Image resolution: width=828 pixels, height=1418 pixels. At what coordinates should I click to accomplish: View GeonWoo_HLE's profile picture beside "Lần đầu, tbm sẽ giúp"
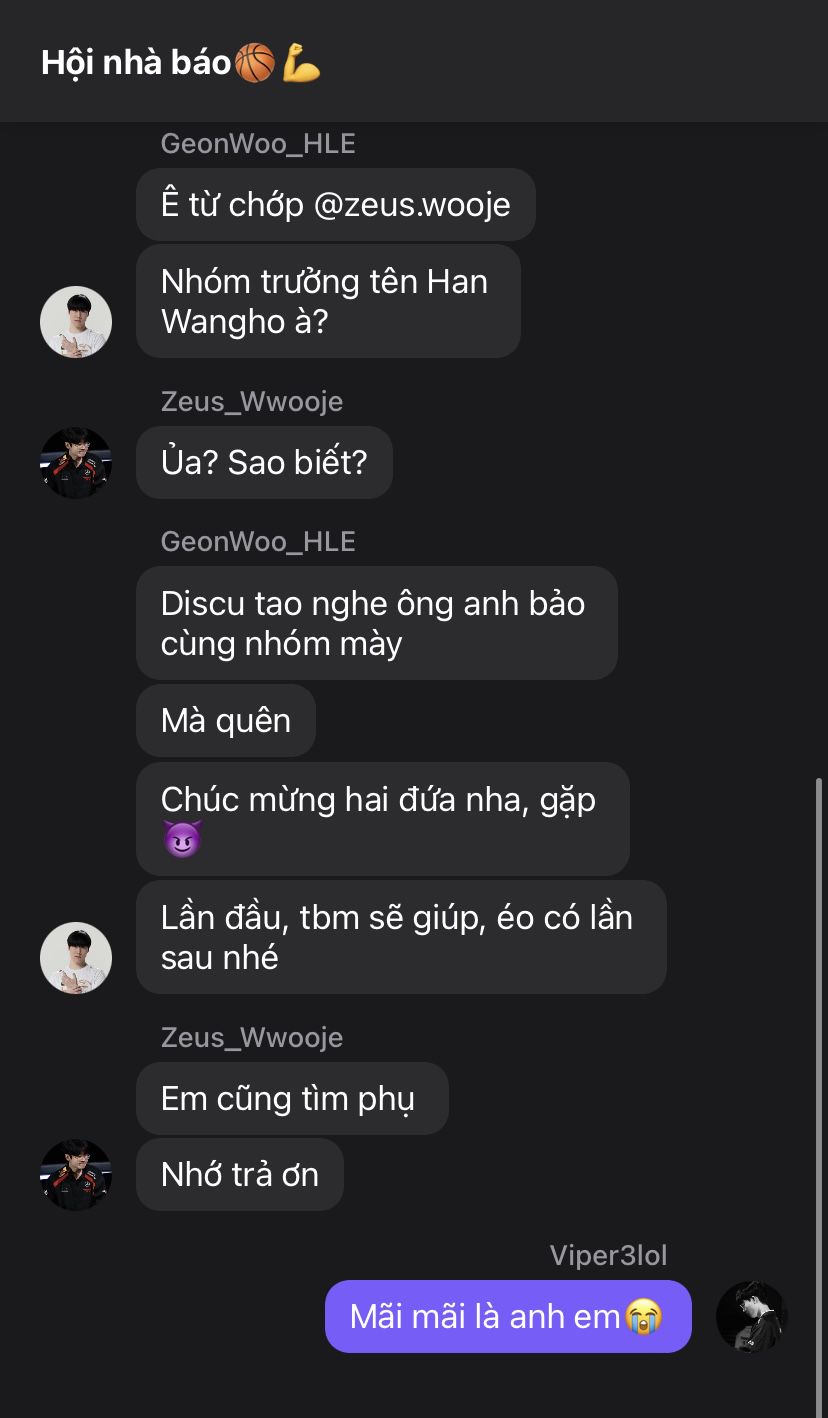pyautogui.click(x=76, y=958)
